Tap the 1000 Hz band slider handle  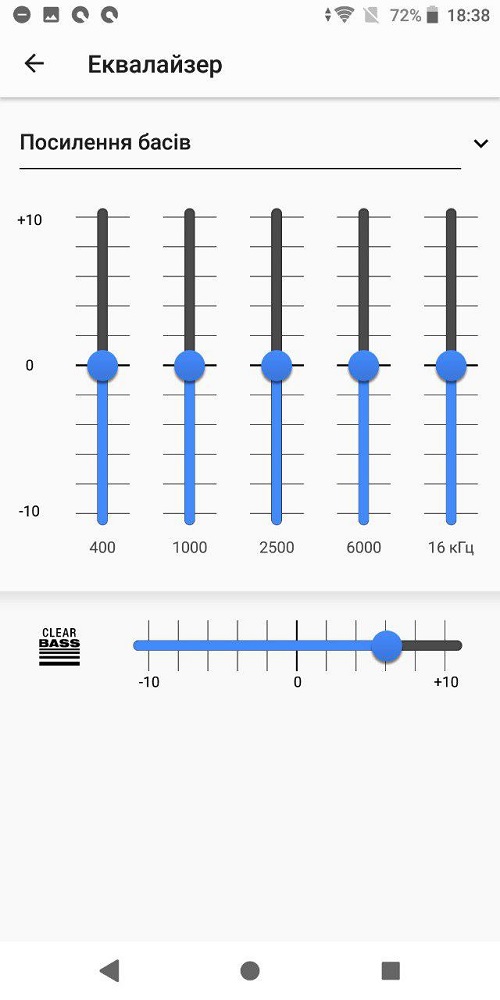click(189, 365)
